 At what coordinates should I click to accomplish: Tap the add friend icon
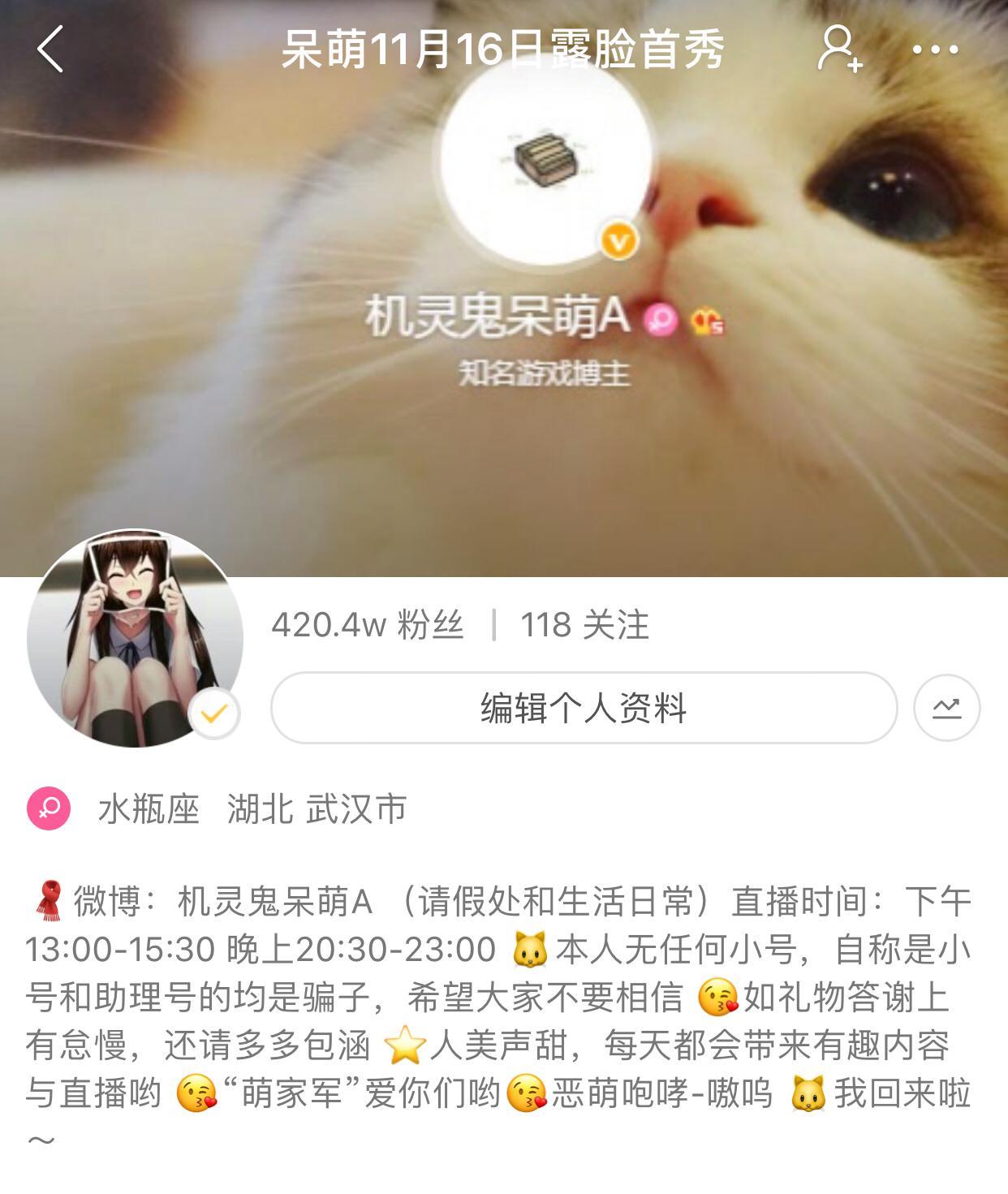click(839, 49)
